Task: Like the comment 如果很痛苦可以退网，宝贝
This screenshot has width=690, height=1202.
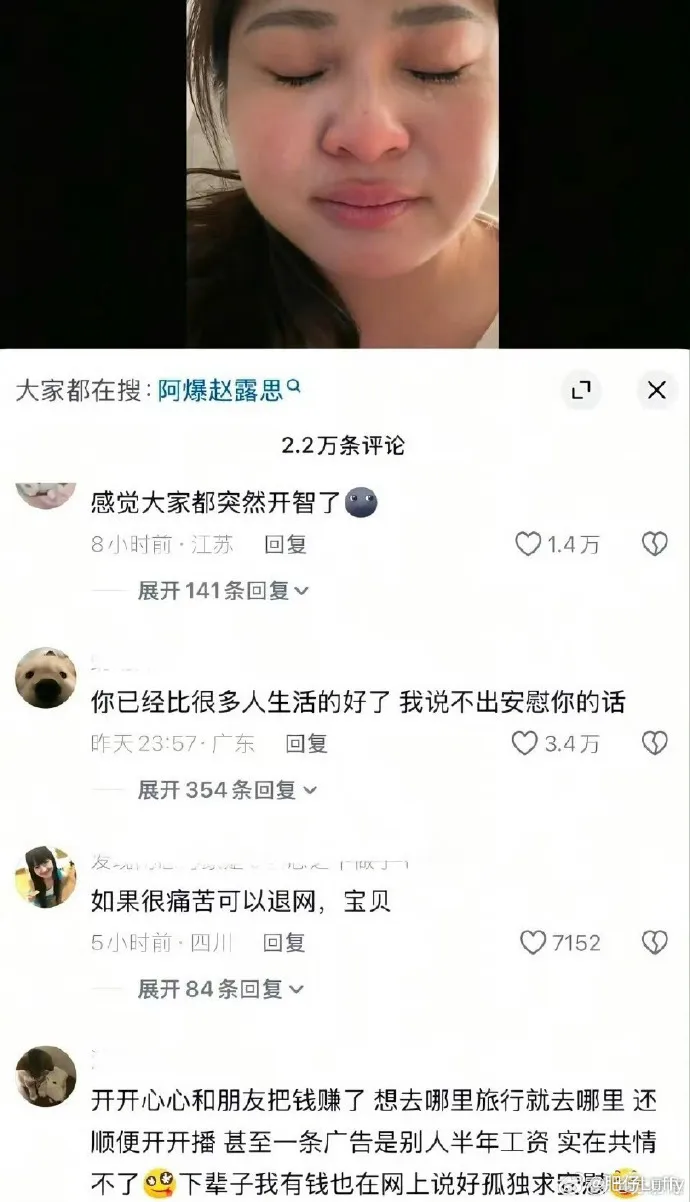Action: (x=534, y=942)
